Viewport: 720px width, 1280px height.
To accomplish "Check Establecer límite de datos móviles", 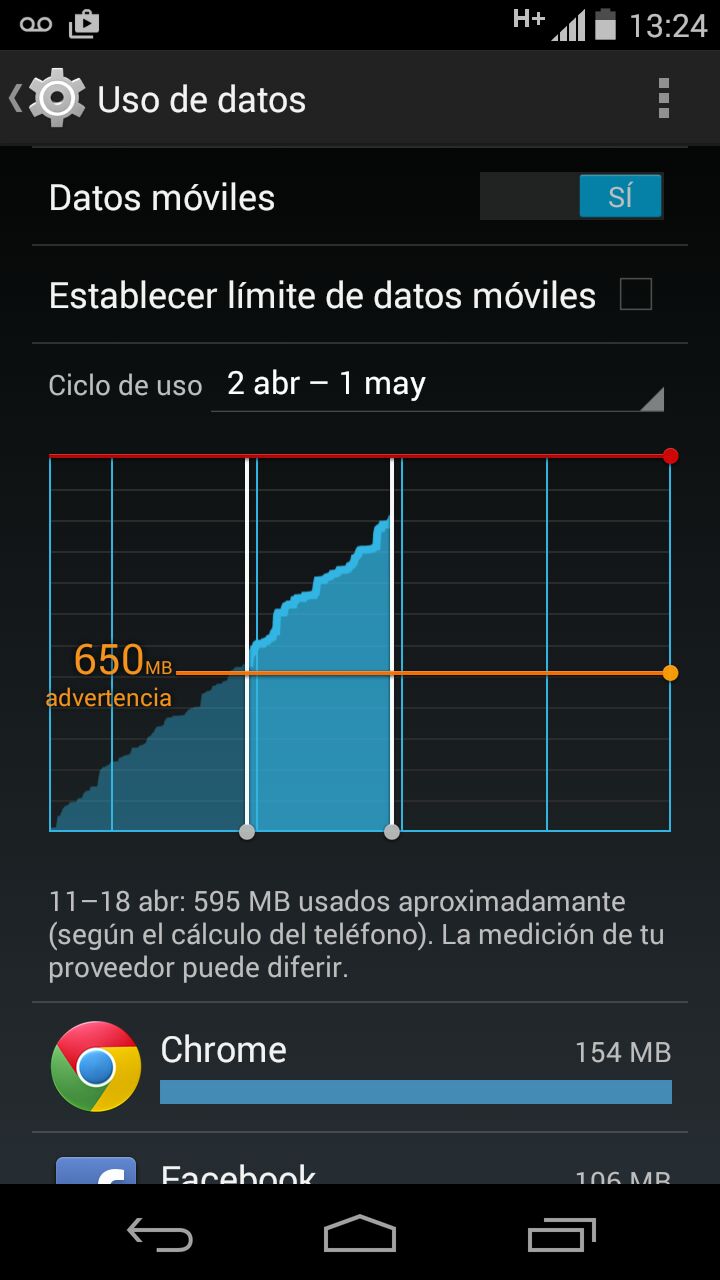I will point(636,295).
